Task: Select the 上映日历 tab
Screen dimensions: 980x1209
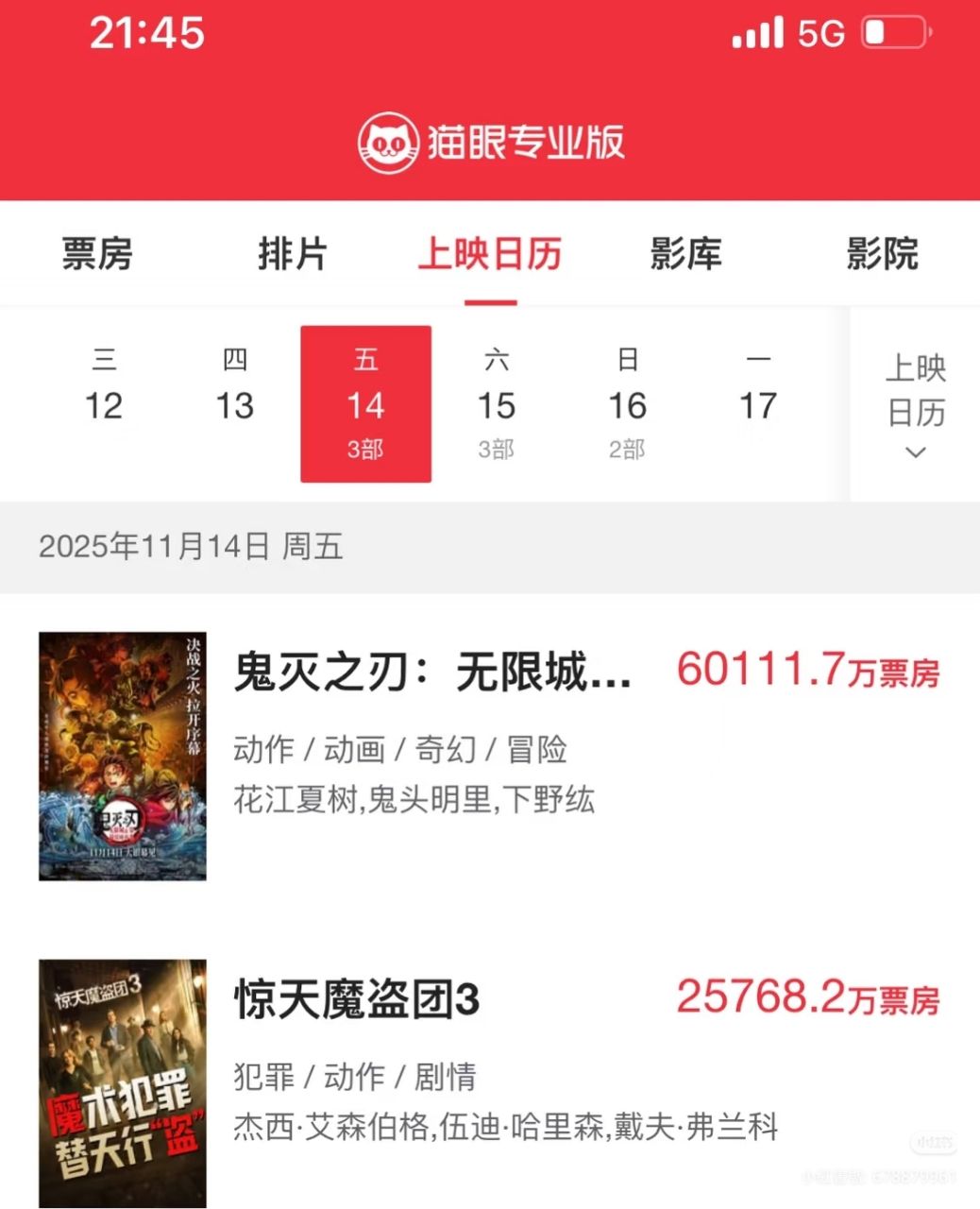Action: click(490, 254)
